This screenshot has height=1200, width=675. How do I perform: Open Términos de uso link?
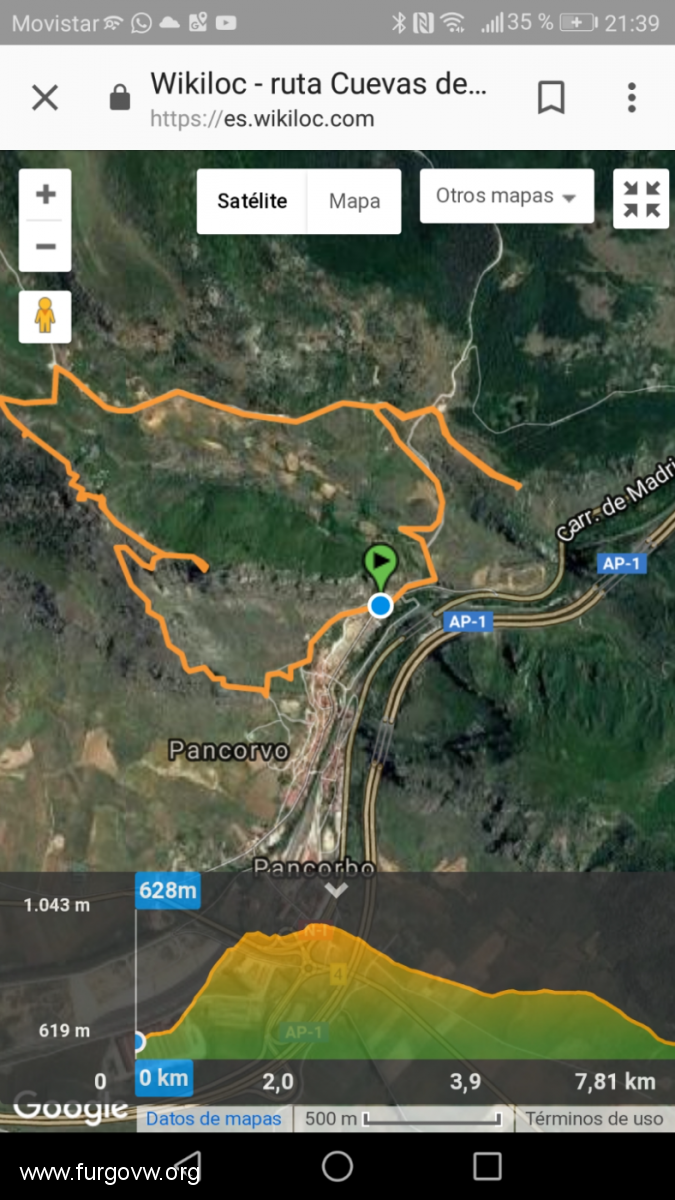click(594, 1119)
